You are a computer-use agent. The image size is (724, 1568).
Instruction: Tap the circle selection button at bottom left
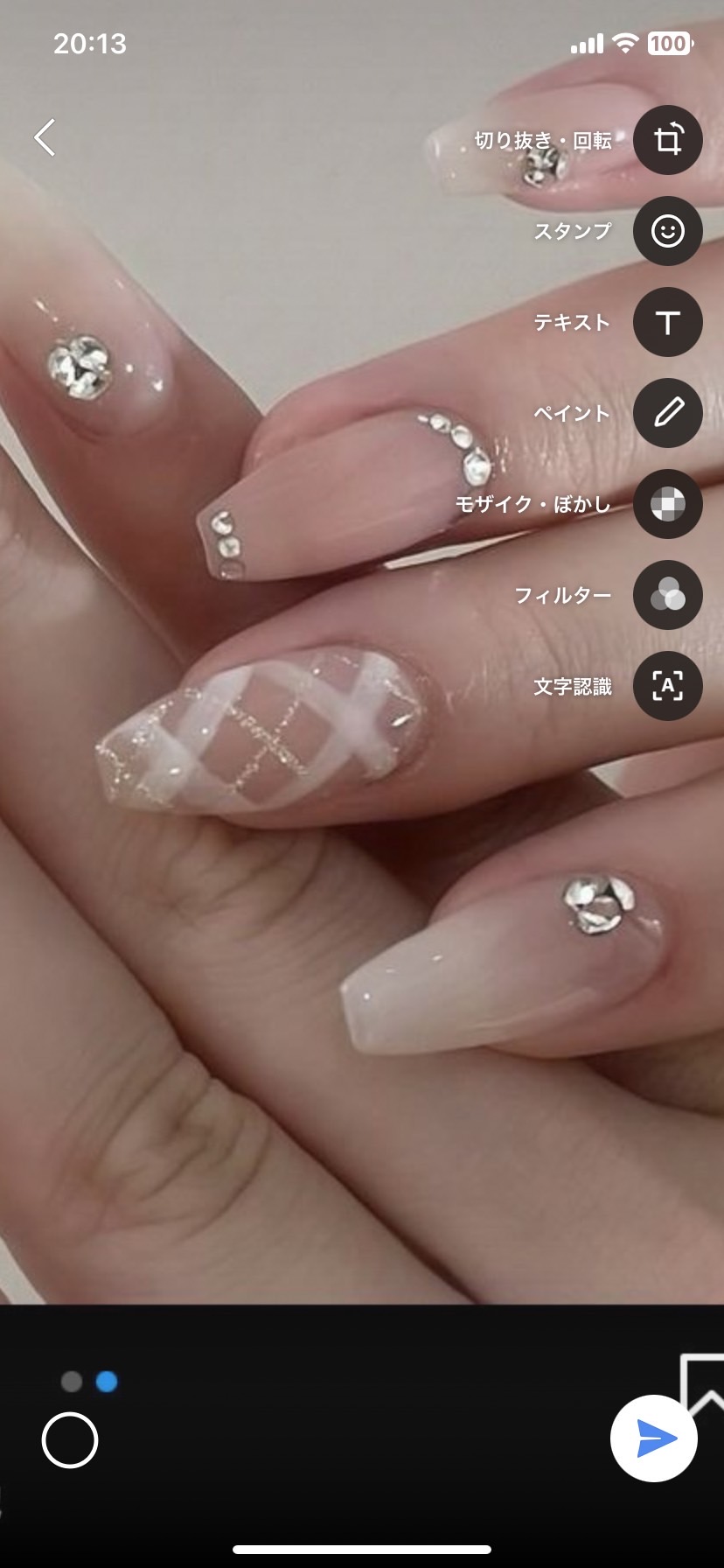pos(70,1439)
